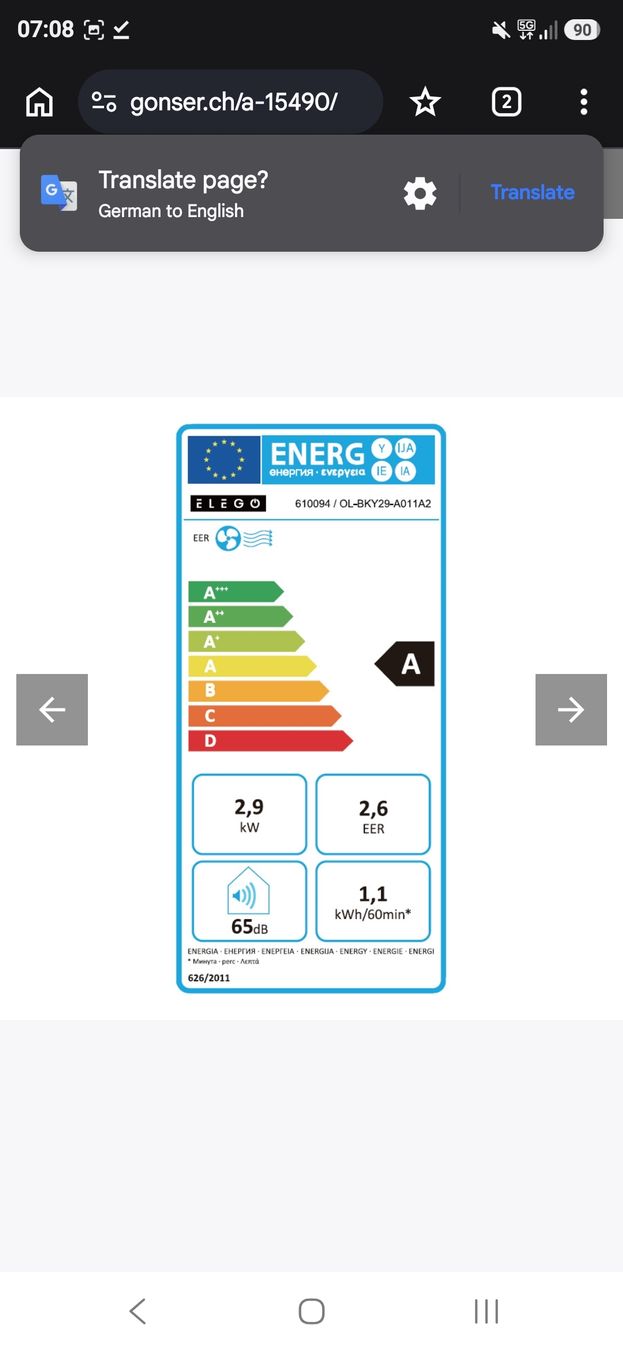Viewport: 623px width, 1350px height.
Task: Open the browser home page
Action: [39, 101]
